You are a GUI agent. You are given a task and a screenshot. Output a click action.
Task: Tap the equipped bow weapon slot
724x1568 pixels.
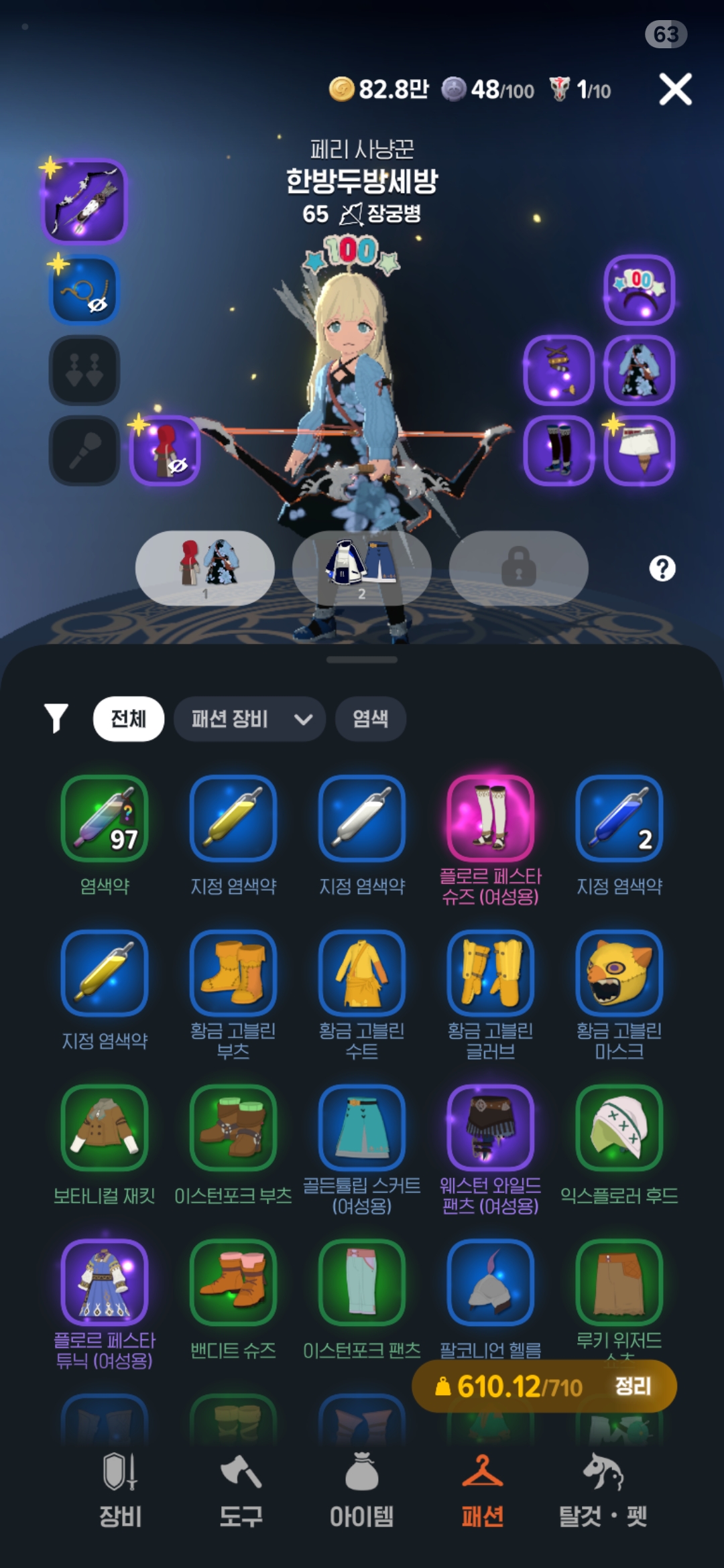[x=84, y=201]
